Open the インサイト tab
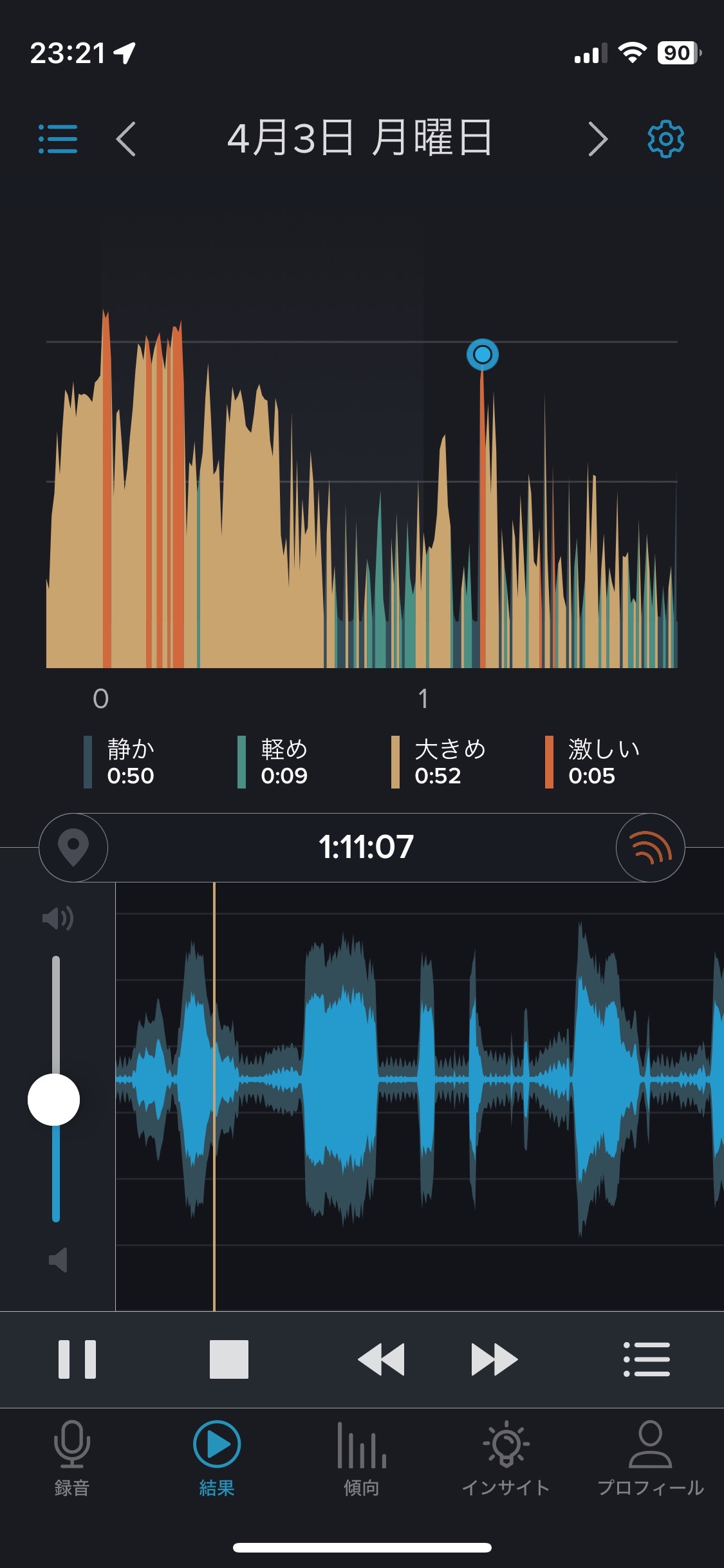 pos(506,1459)
